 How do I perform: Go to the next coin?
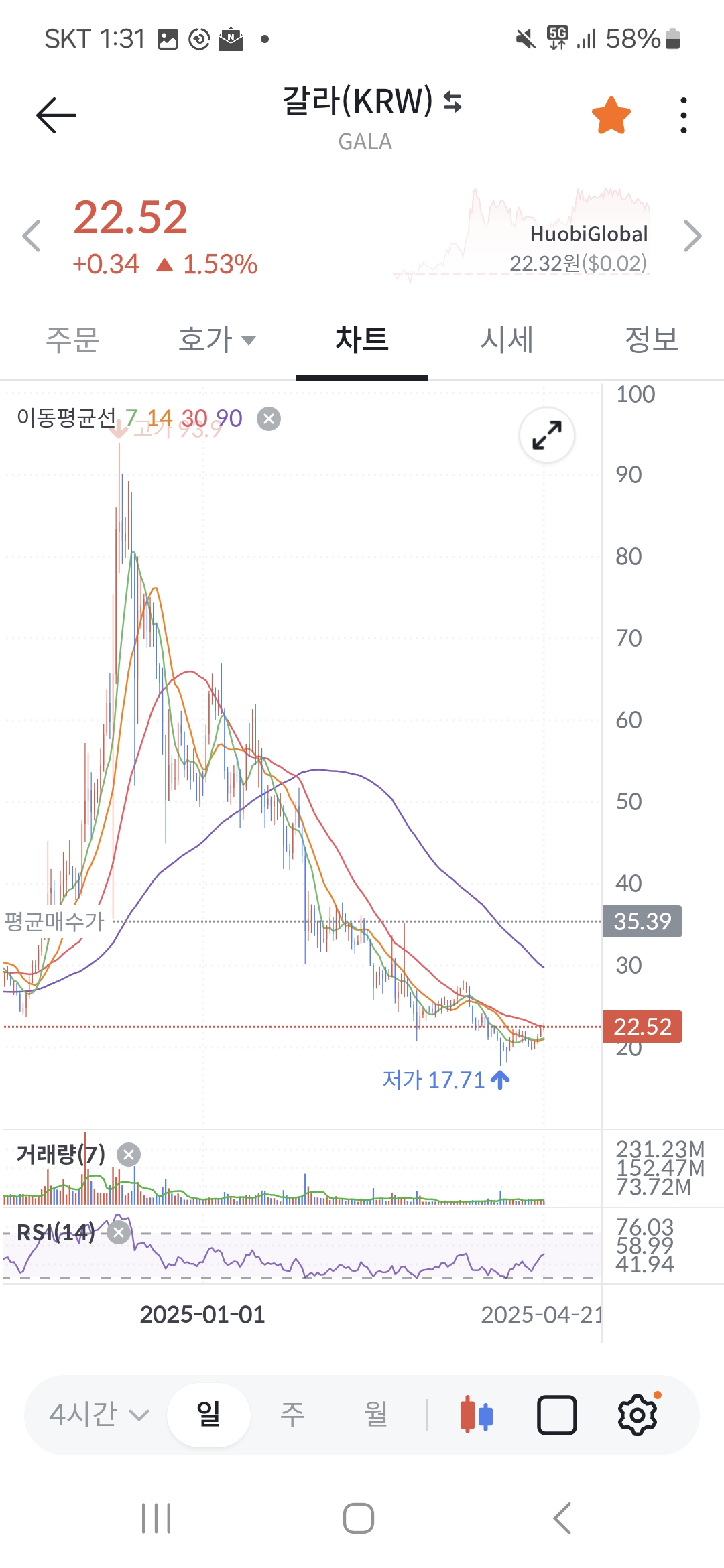[x=692, y=236]
